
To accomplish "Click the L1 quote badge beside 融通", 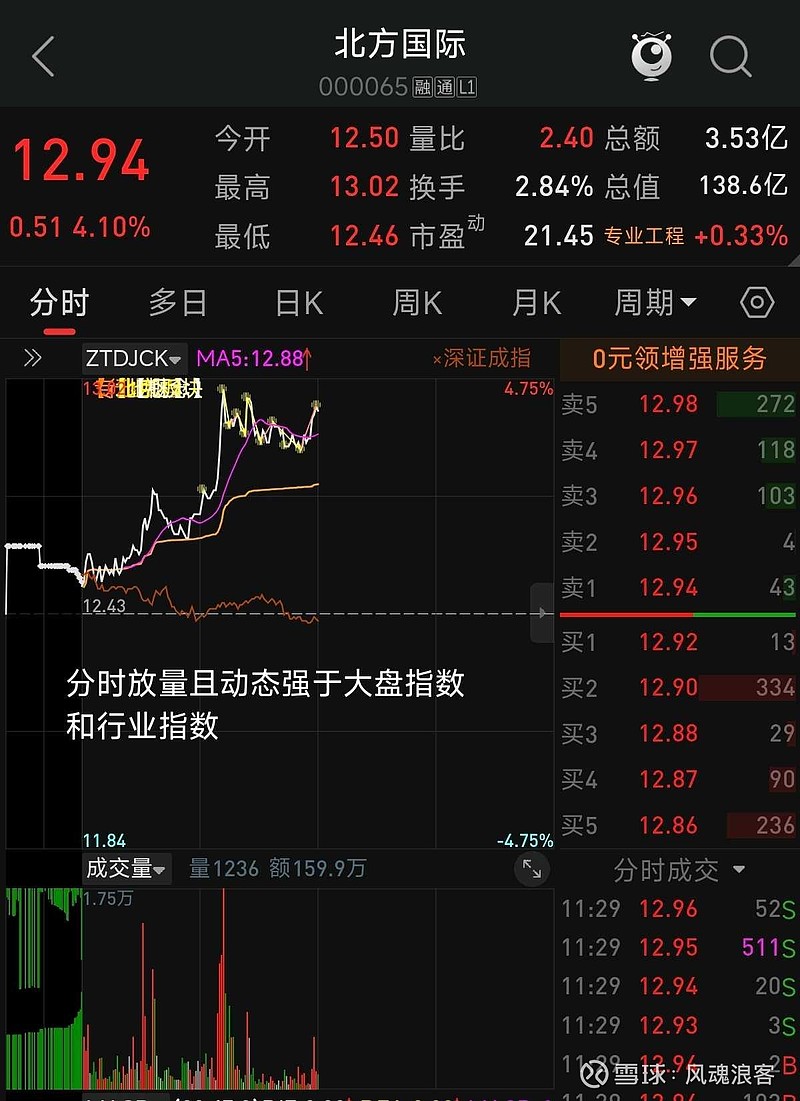I will tap(463, 86).
